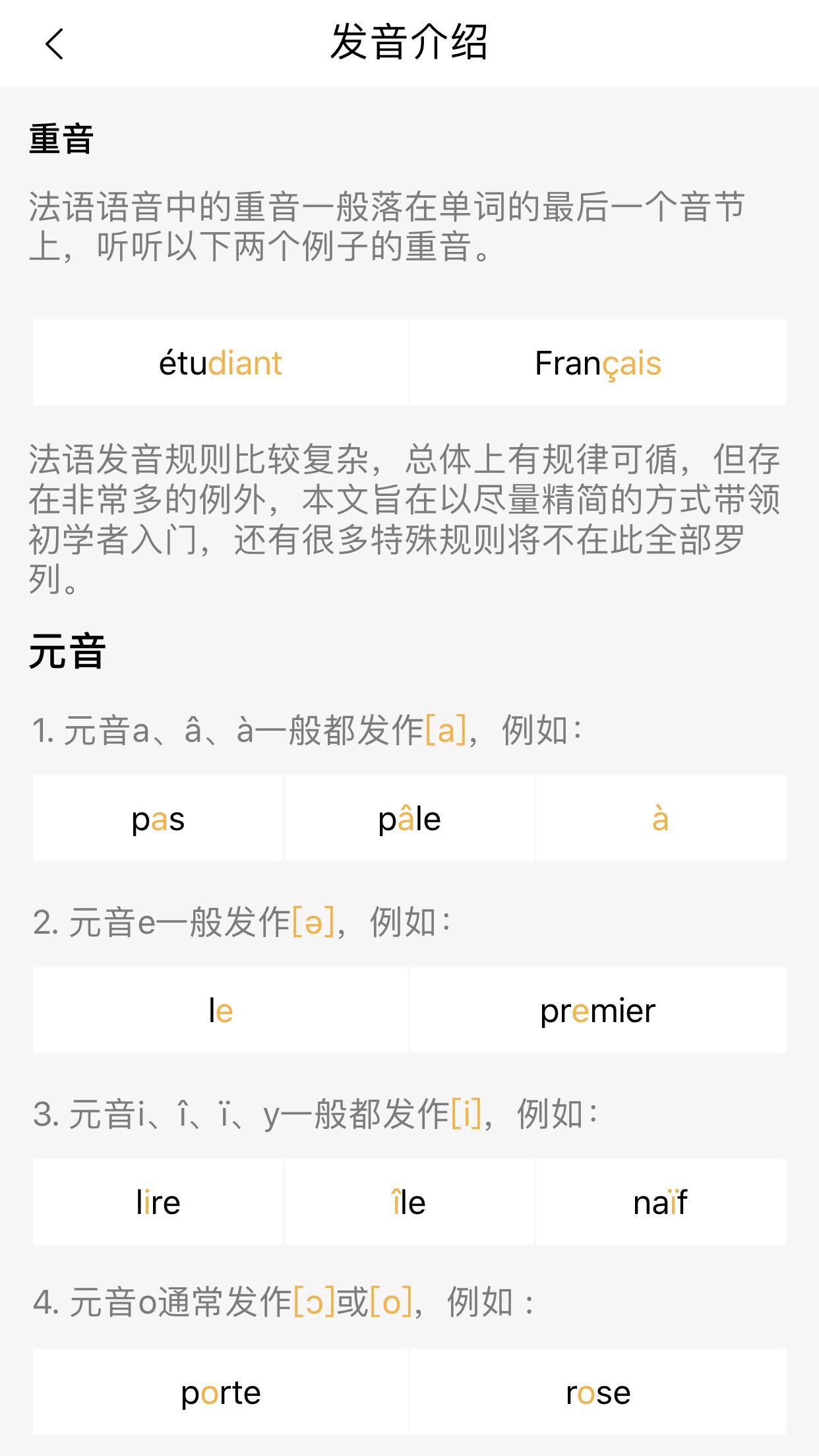
Task: Select the à example card
Action: 660,819
